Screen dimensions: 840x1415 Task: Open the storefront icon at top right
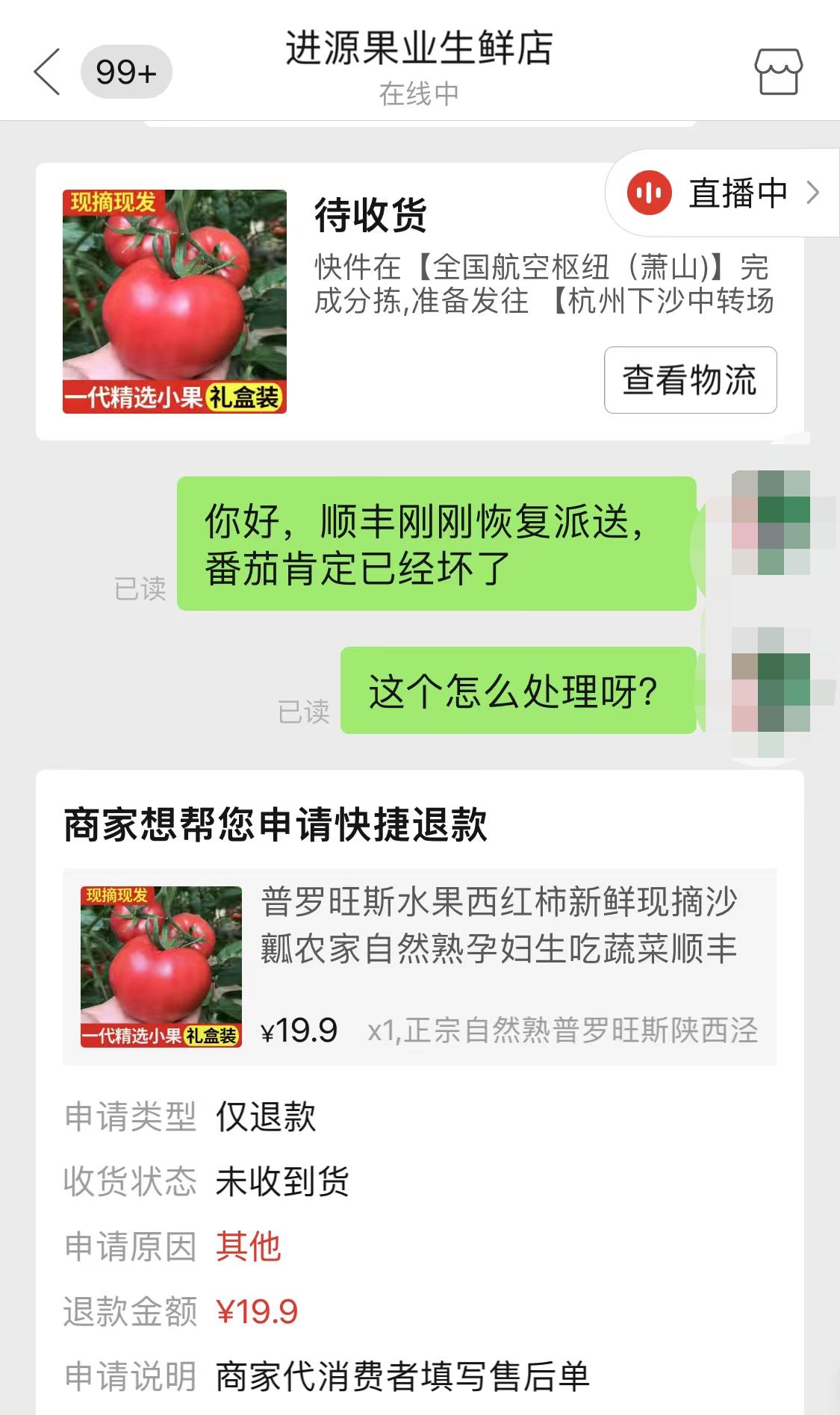(x=780, y=71)
